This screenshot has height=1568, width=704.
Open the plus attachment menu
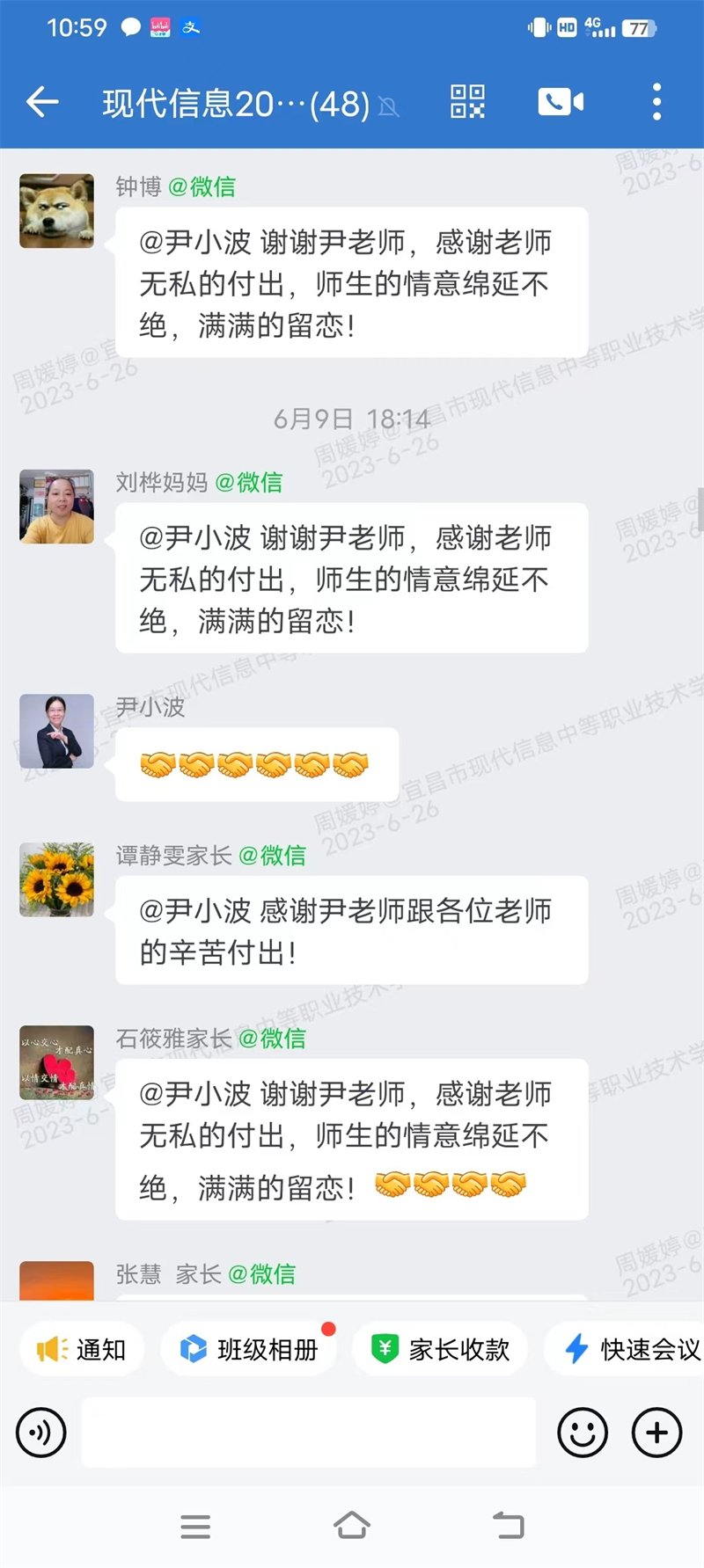tap(656, 1433)
